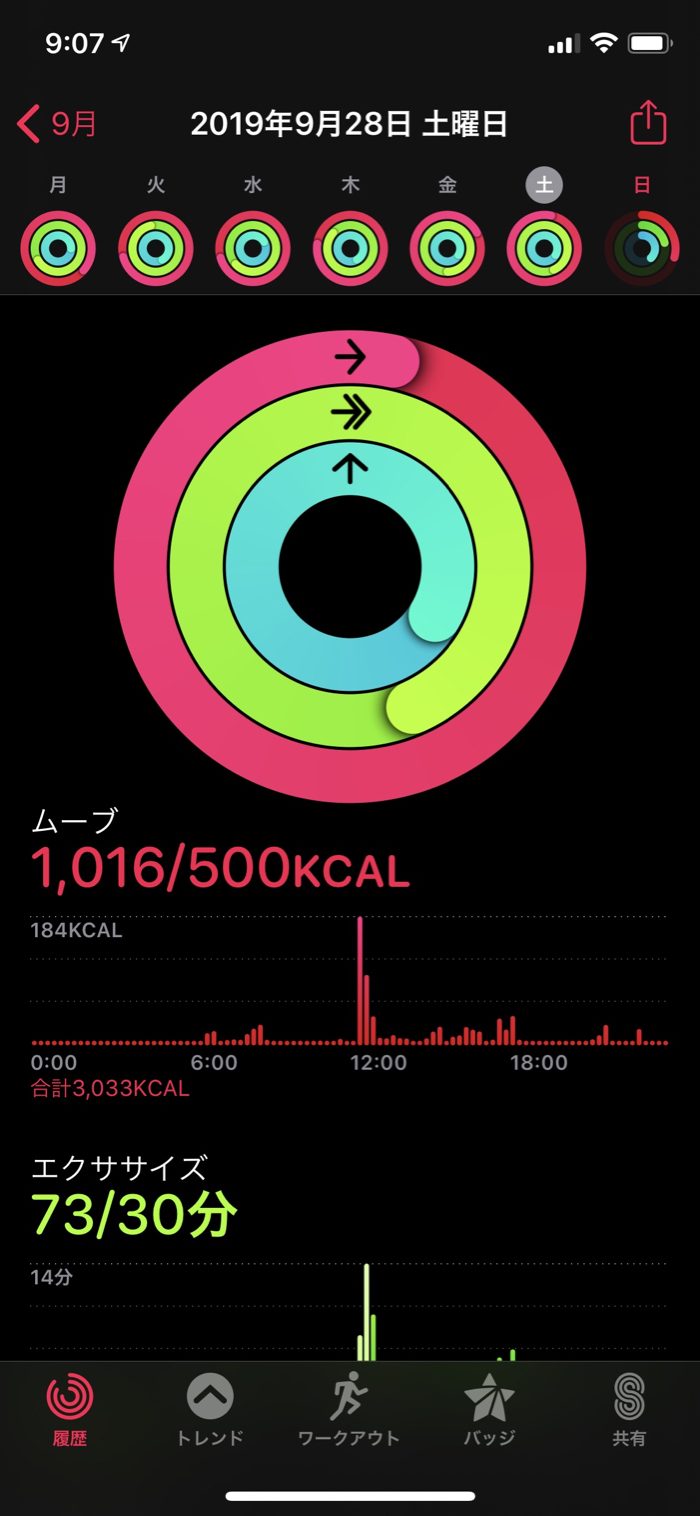Select Wednesday (水) activity rings

253,249
